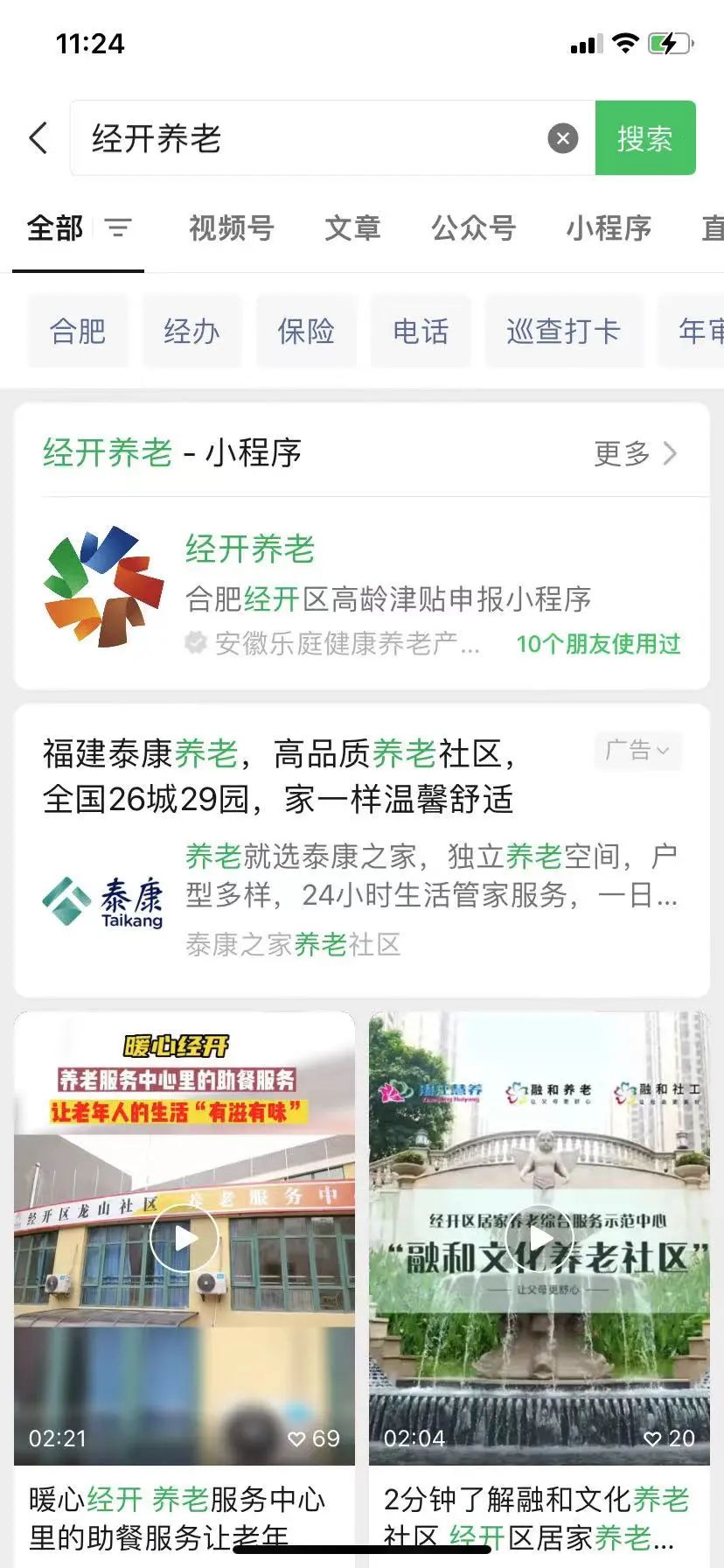Select the 经办 suggestion chip

(x=191, y=332)
